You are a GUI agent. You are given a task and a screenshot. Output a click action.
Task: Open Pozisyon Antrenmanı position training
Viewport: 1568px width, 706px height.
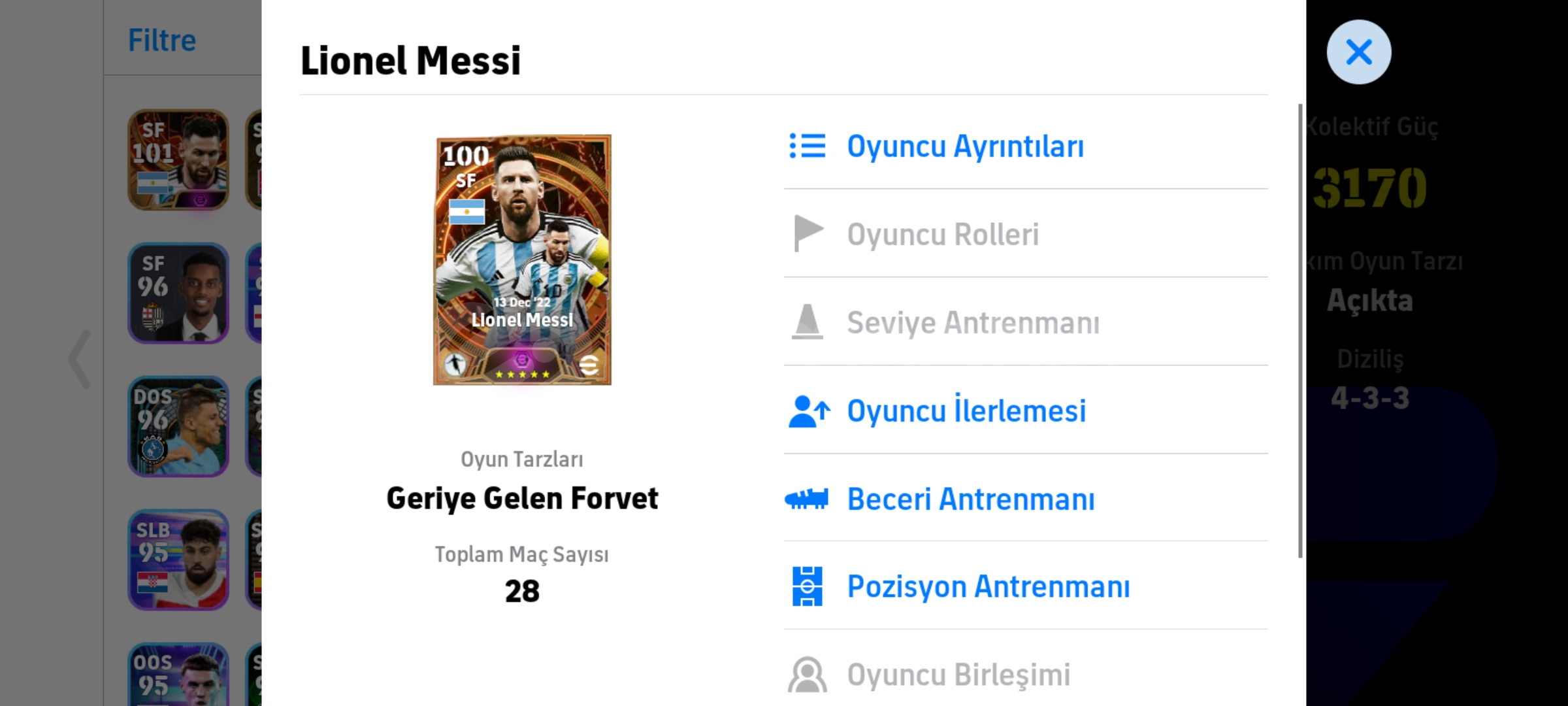click(988, 586)
